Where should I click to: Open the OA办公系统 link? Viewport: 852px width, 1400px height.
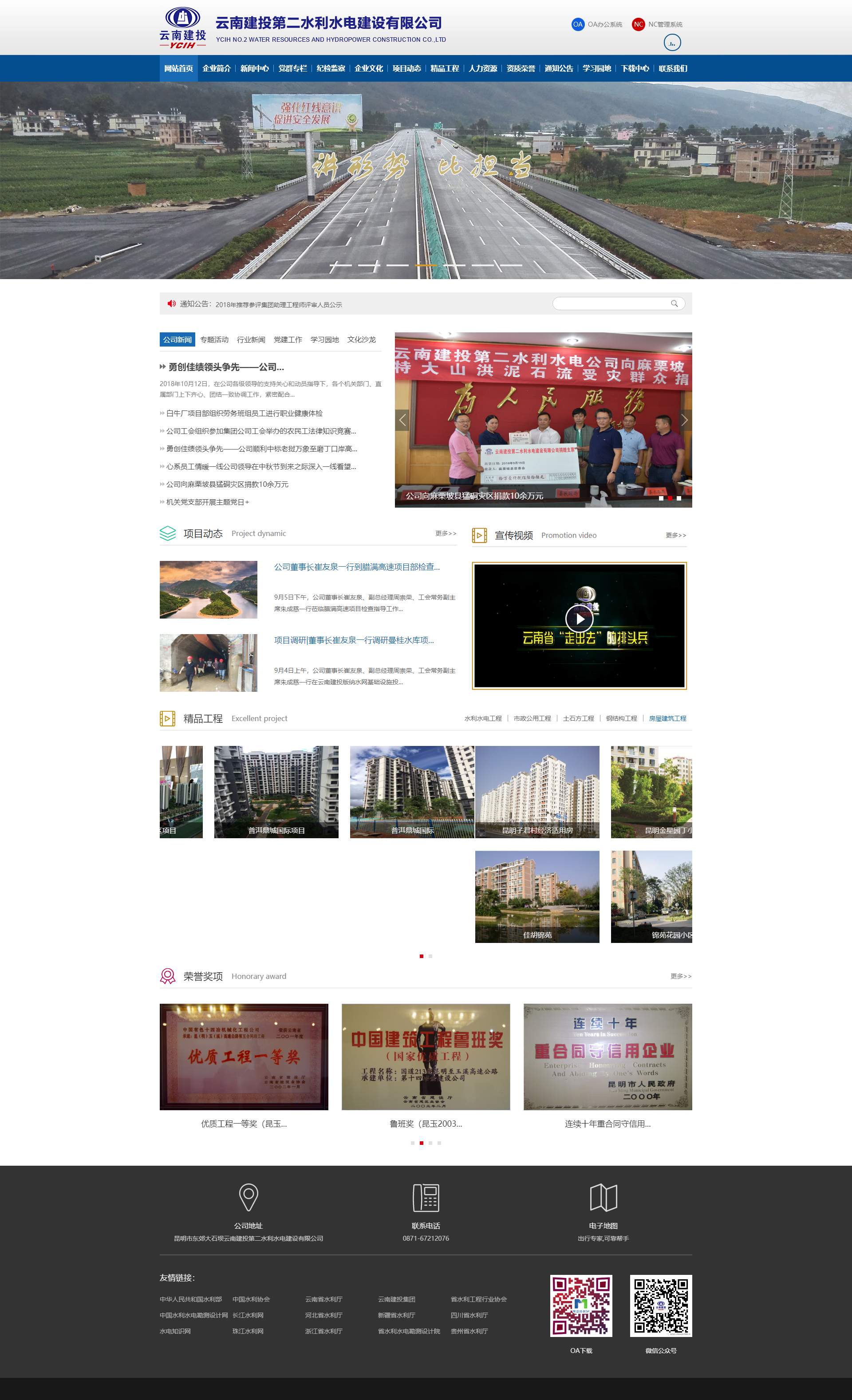point(597,24)
